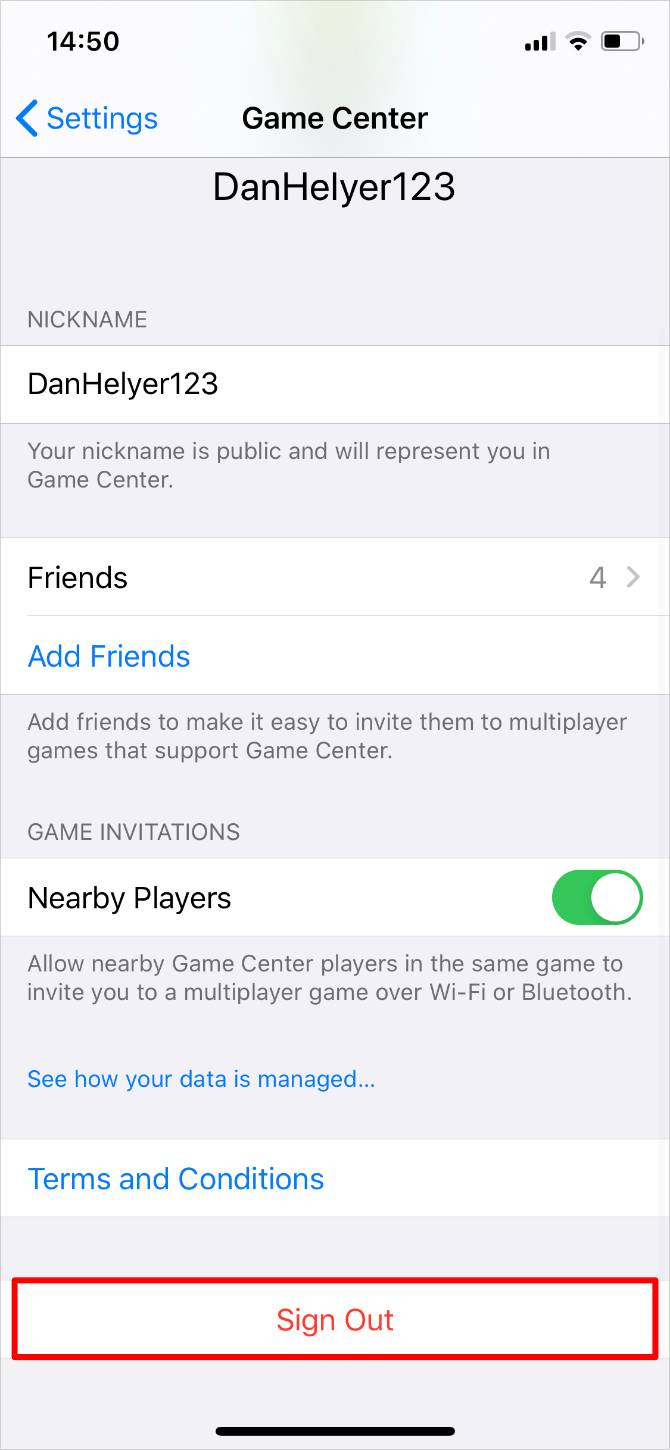Go back to Settings
This screenshot has width=670, height=1450.
[87, 118]
